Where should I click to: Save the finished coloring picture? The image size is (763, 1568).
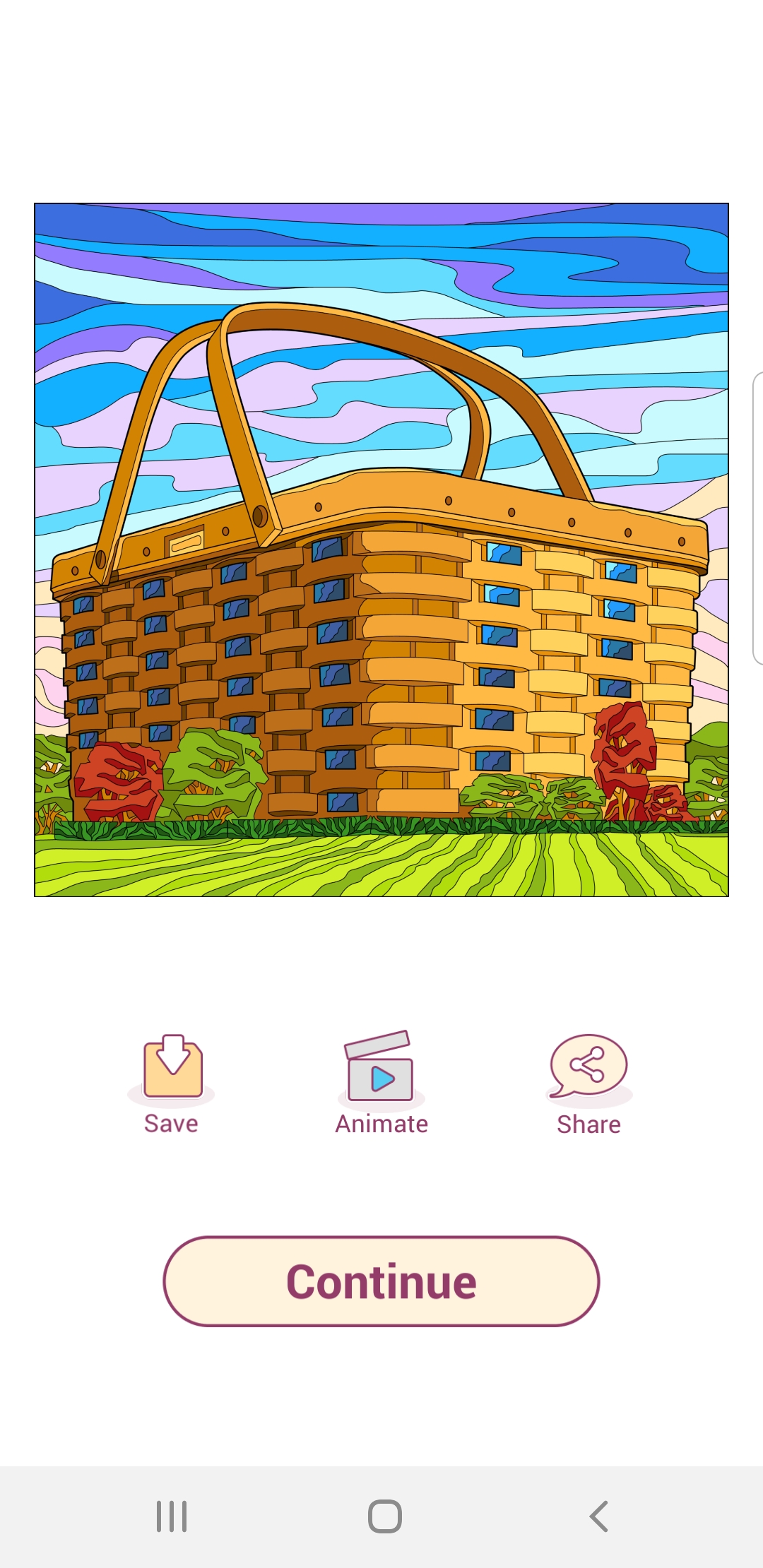(172, 1084)
